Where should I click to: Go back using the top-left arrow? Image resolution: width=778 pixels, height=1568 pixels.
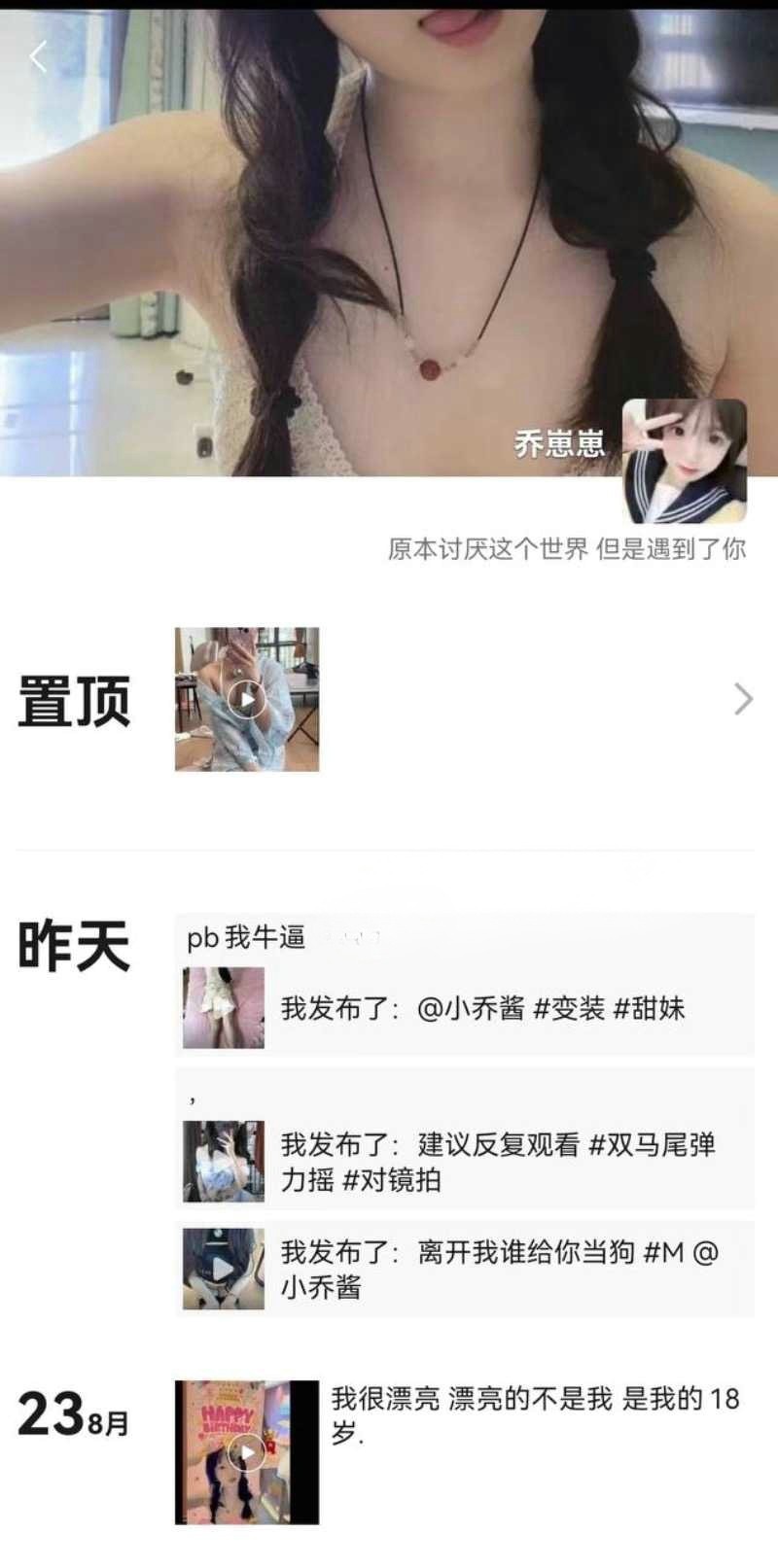coord(39,57)
